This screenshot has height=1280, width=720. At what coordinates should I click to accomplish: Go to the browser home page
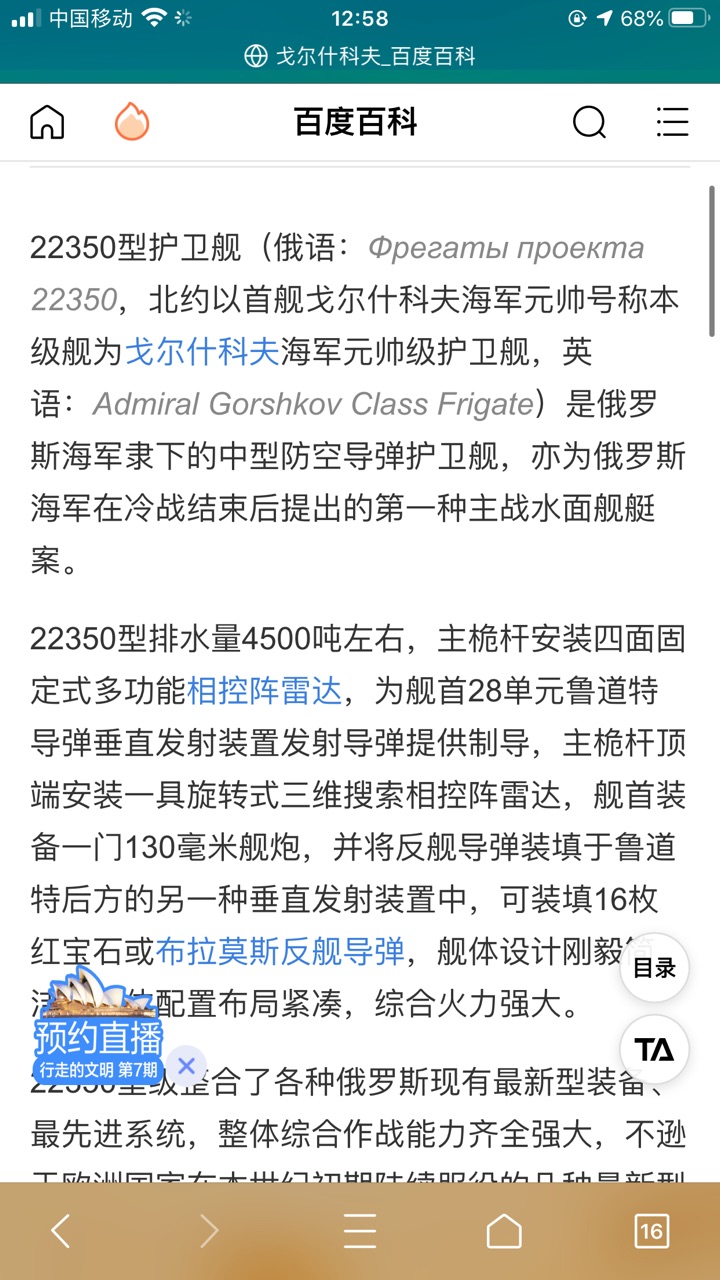click(504, 1231)
